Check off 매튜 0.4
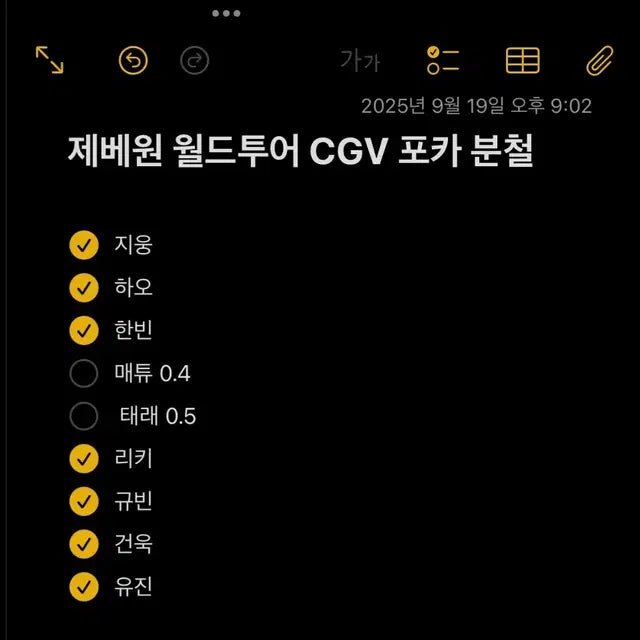Screen dimensions: 640x640 84,373
